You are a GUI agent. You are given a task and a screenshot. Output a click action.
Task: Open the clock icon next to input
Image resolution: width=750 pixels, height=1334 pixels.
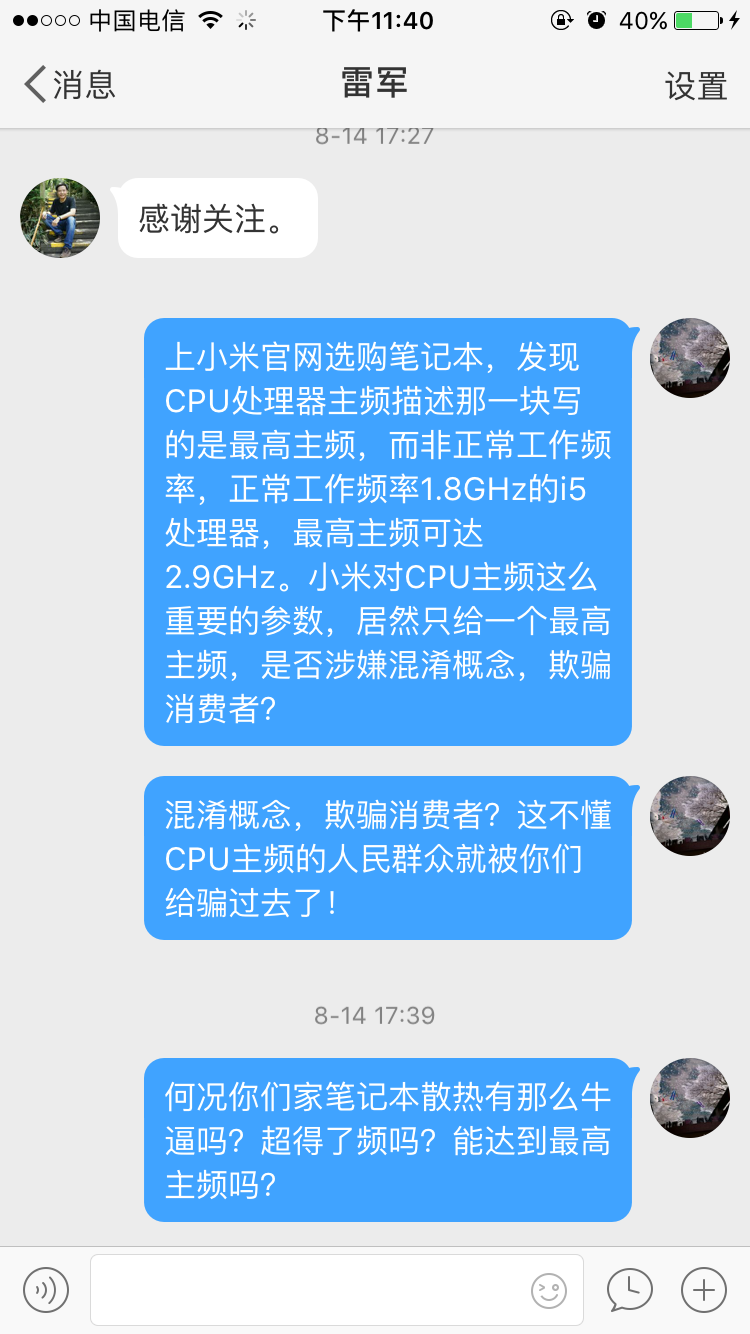click(x=630, y=1290)
